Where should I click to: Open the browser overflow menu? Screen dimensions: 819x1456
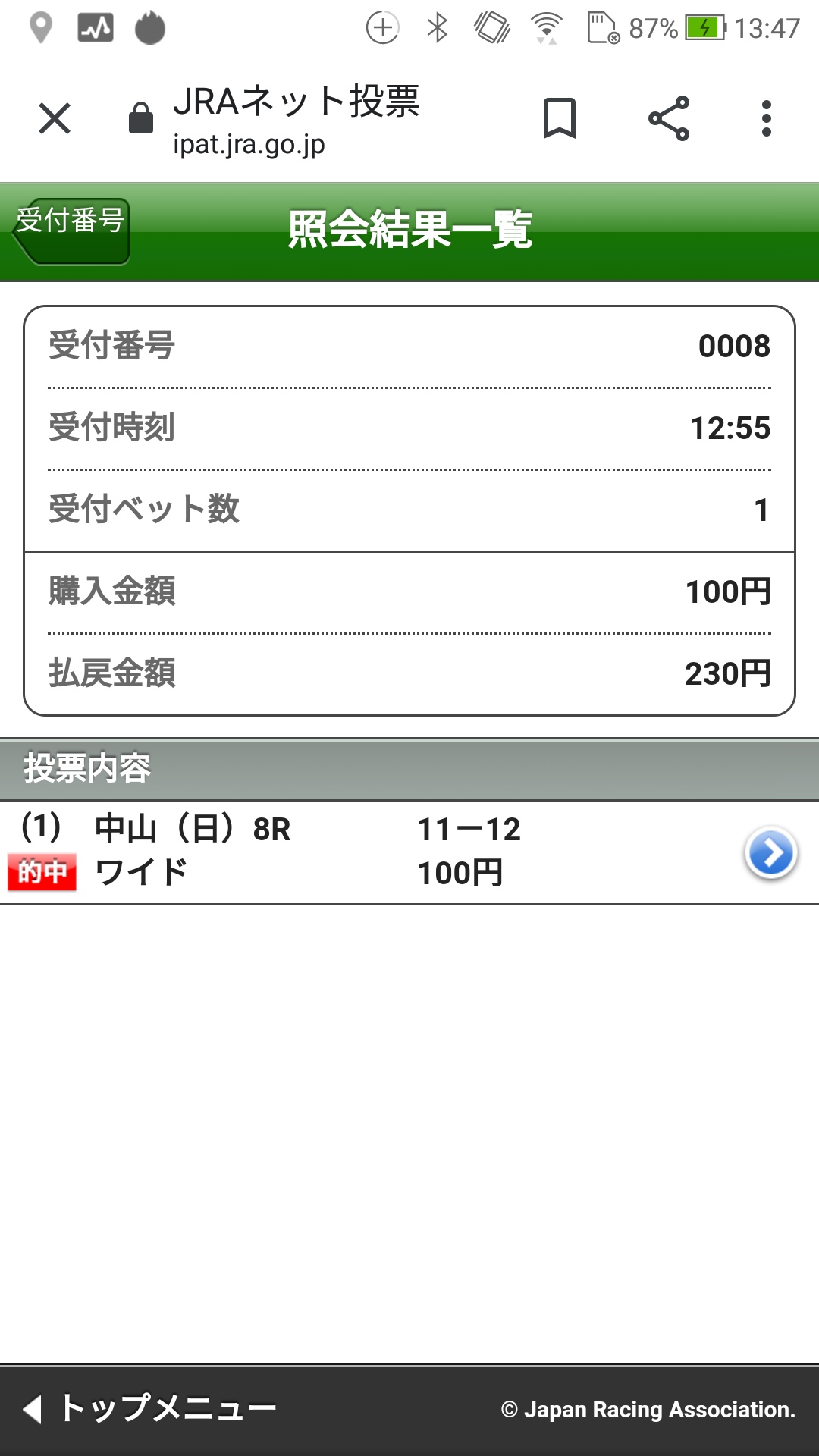(x=767, y=119)
